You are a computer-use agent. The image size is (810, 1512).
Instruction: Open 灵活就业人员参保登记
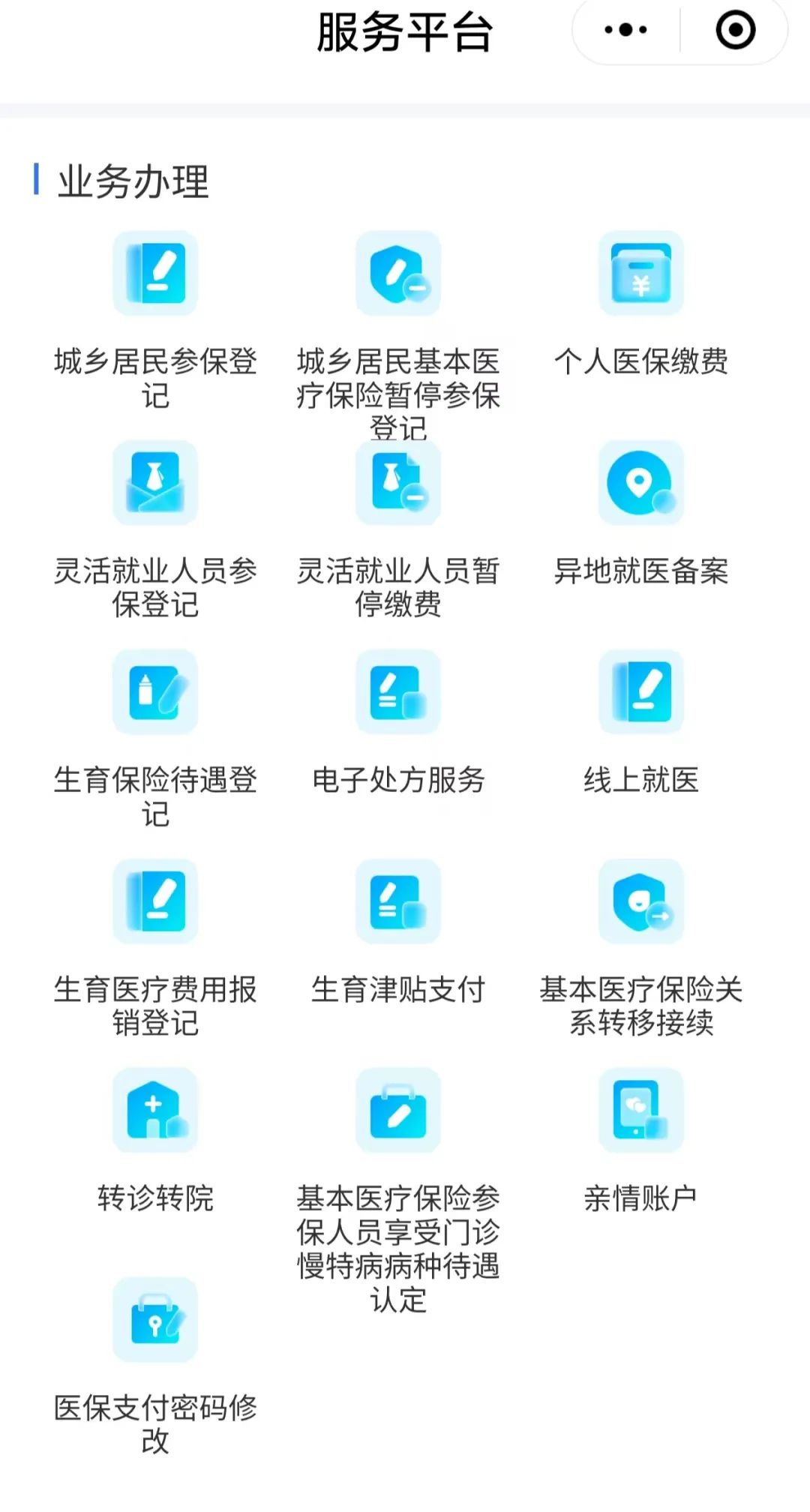click(x=155, y=530)
